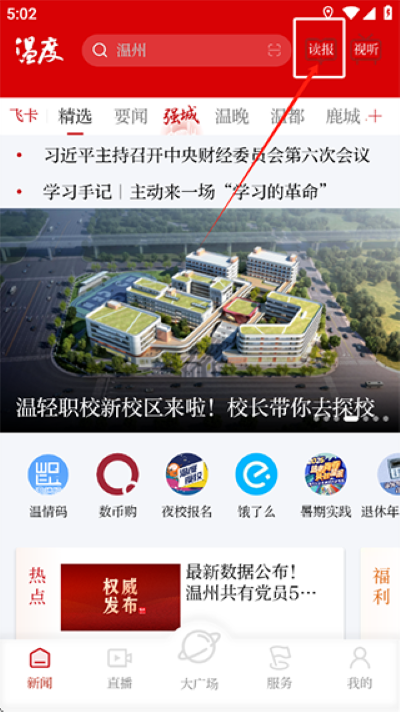Switch to the 要闻 tab
The image size is (400, 712).
(131, 117)
